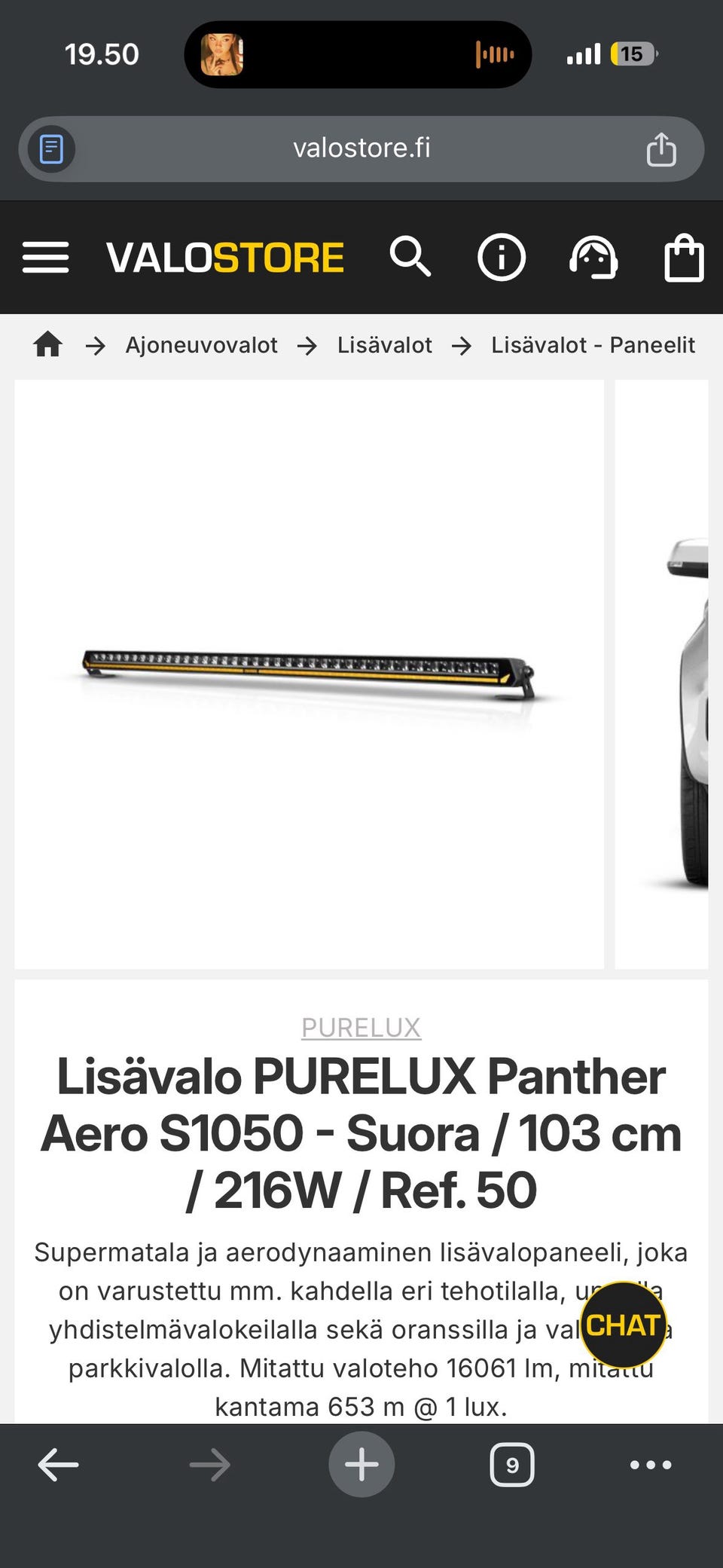This screenshot has height=1568, width=723.
Task: Open a new tab with the plus button
Action: coord(361,1463)
